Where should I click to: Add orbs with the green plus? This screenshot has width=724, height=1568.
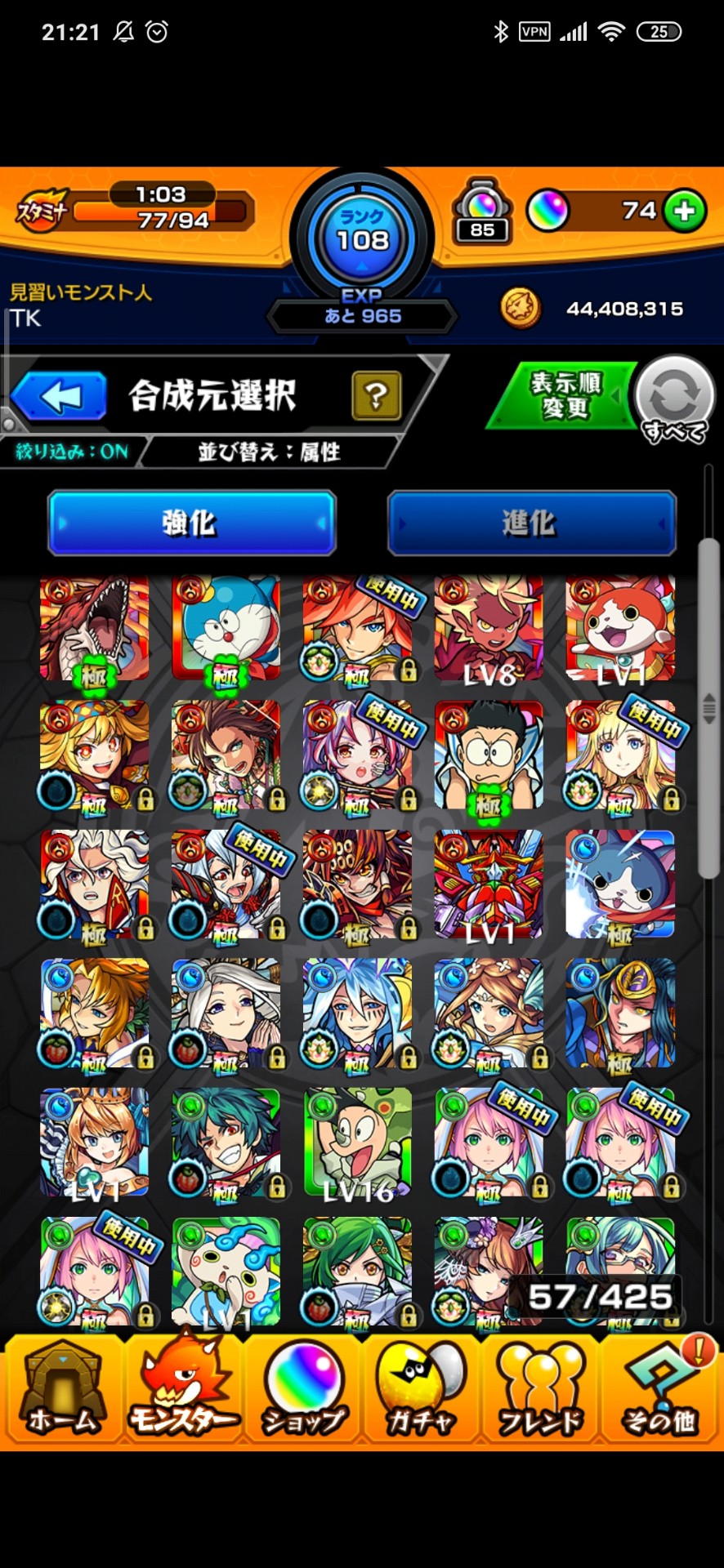pos(685,211)
